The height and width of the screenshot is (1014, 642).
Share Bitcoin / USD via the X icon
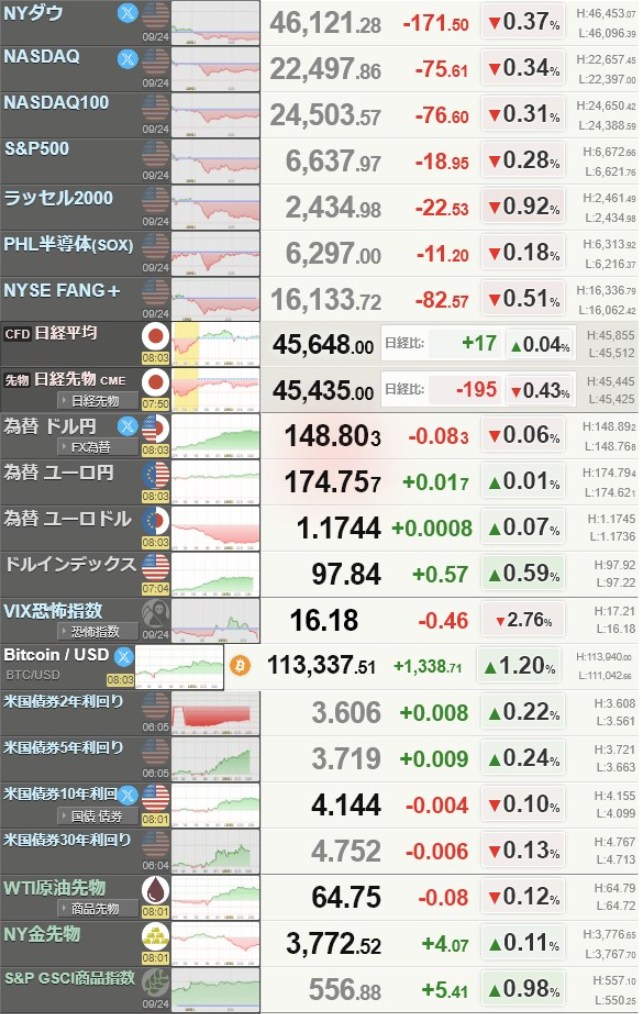(123, 656)
